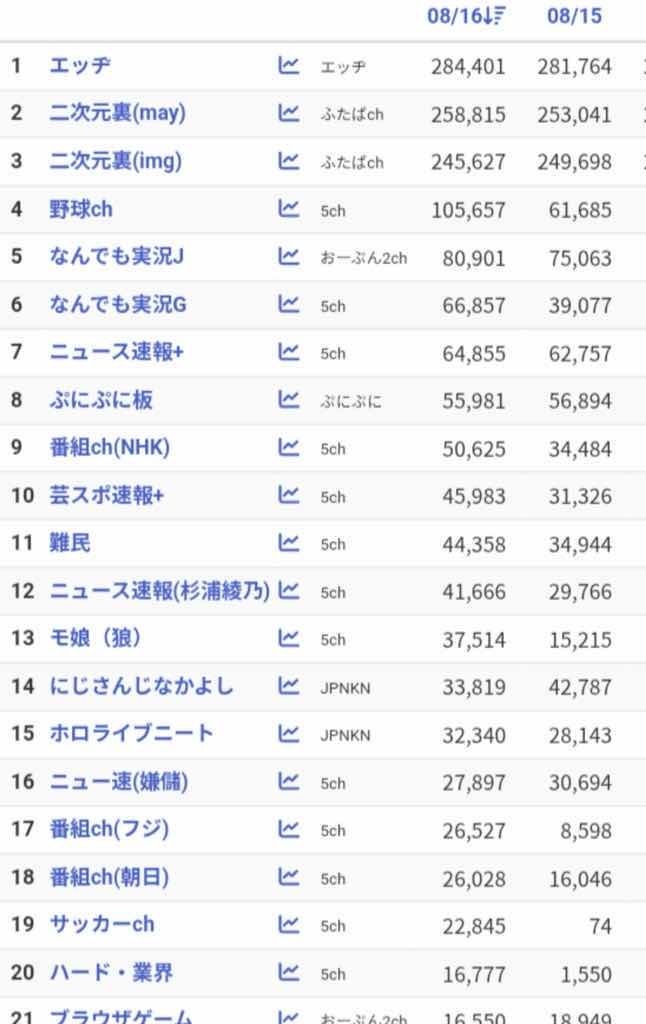The width and height of the screenshot is (646, 1024).
Task: Open the 野球ch board link
Action: click(81, 209)
